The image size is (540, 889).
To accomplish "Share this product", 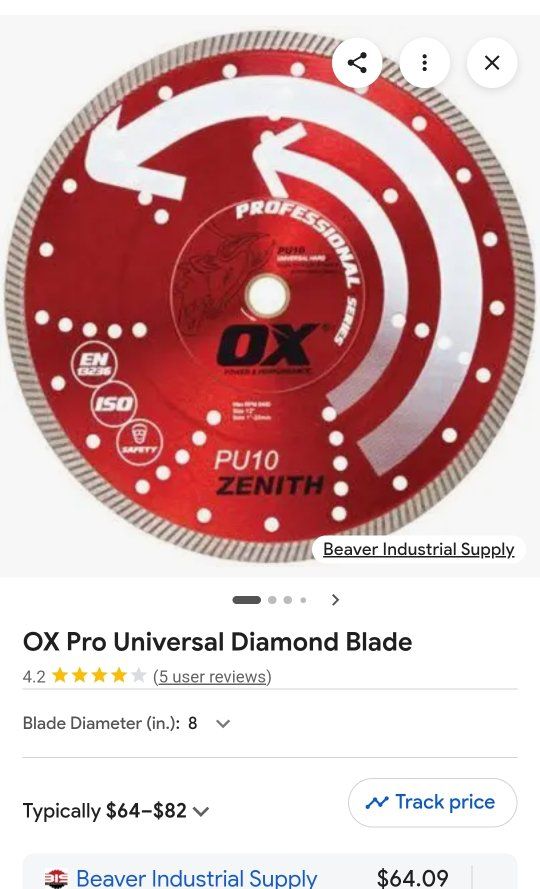I will pos(357,62).
